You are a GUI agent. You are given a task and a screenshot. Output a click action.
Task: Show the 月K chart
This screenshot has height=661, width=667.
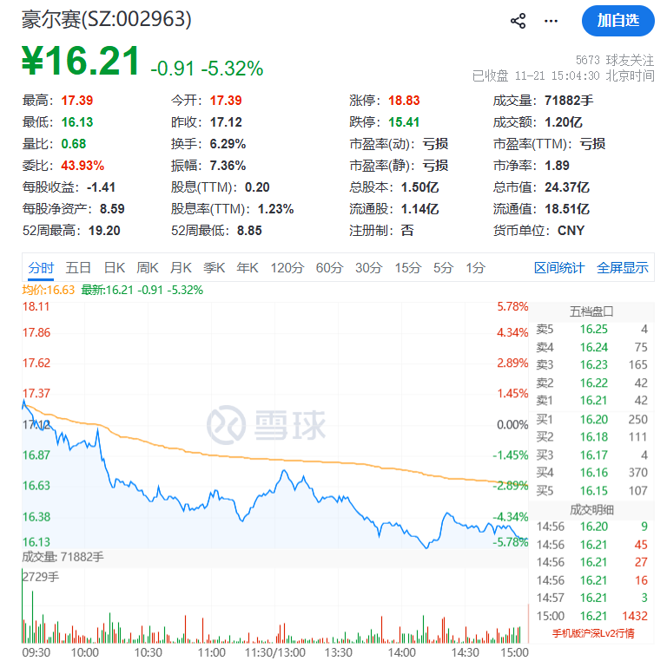(181, 267)
